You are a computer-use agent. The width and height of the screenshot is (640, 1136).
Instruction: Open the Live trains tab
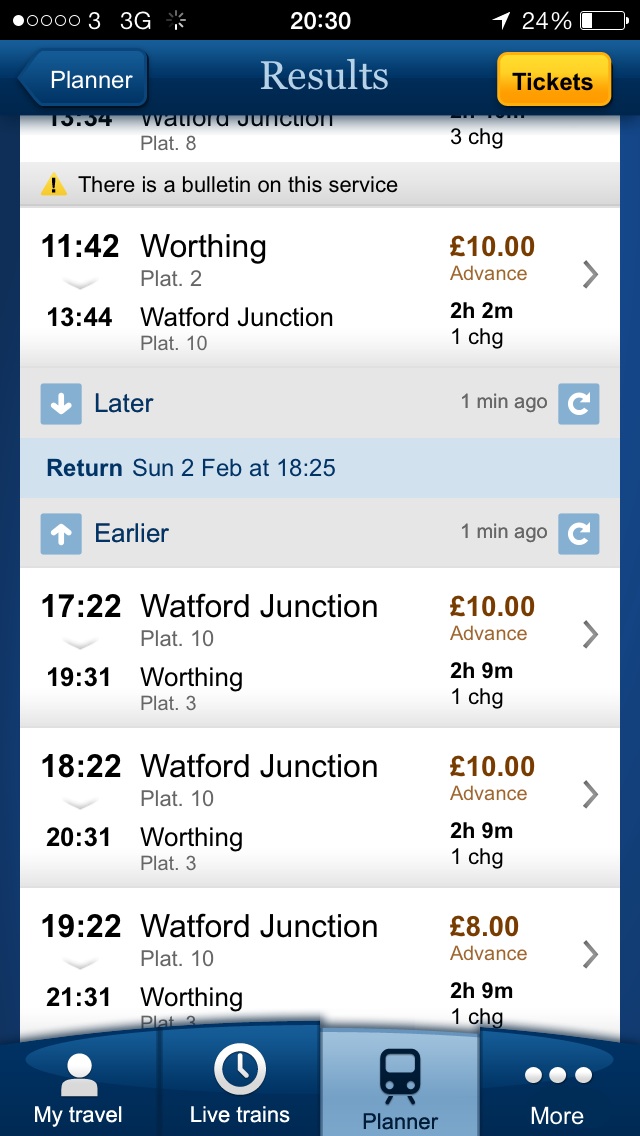[239, 1084]
